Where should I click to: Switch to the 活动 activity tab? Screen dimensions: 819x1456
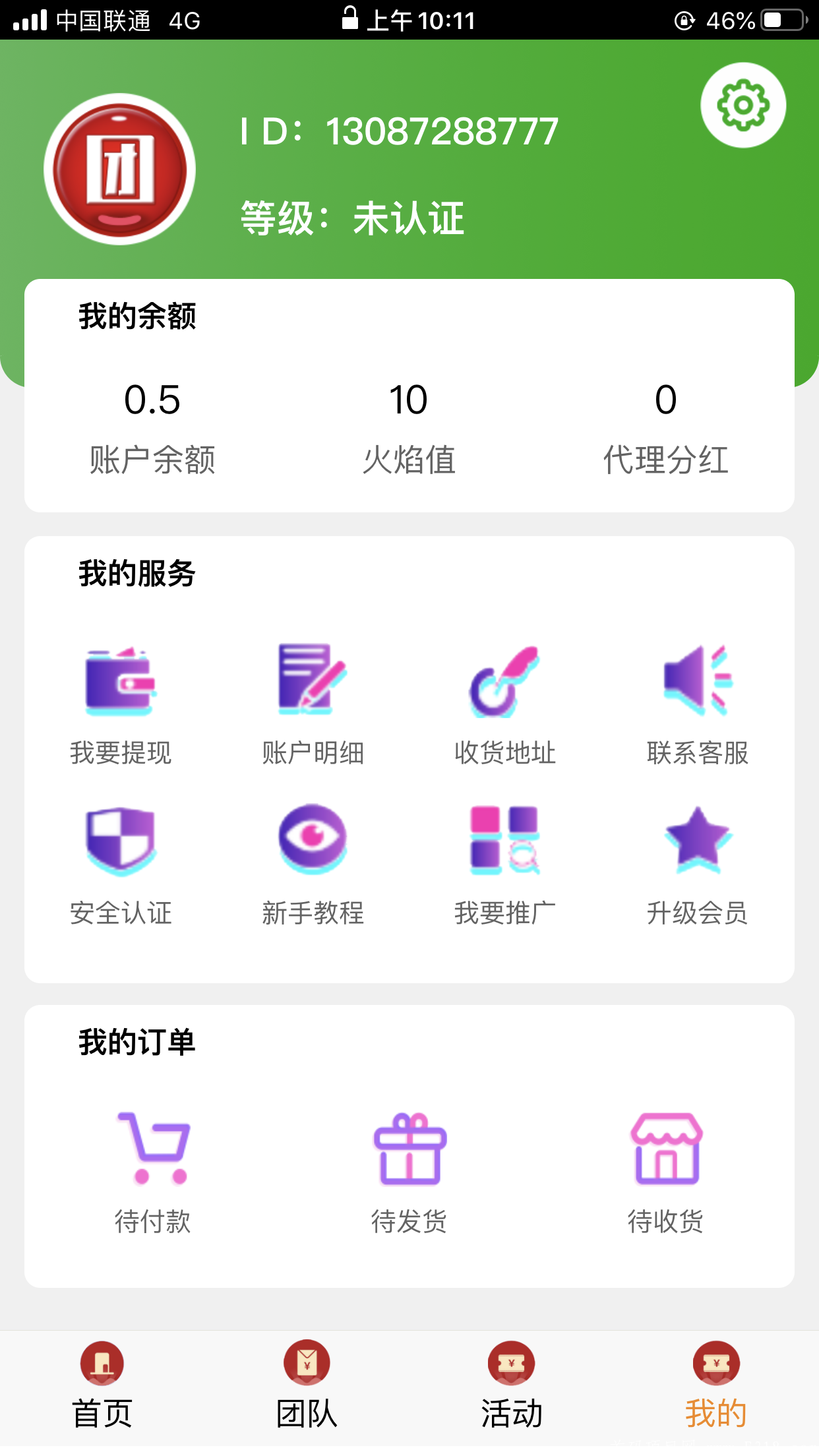[512, 1385]
